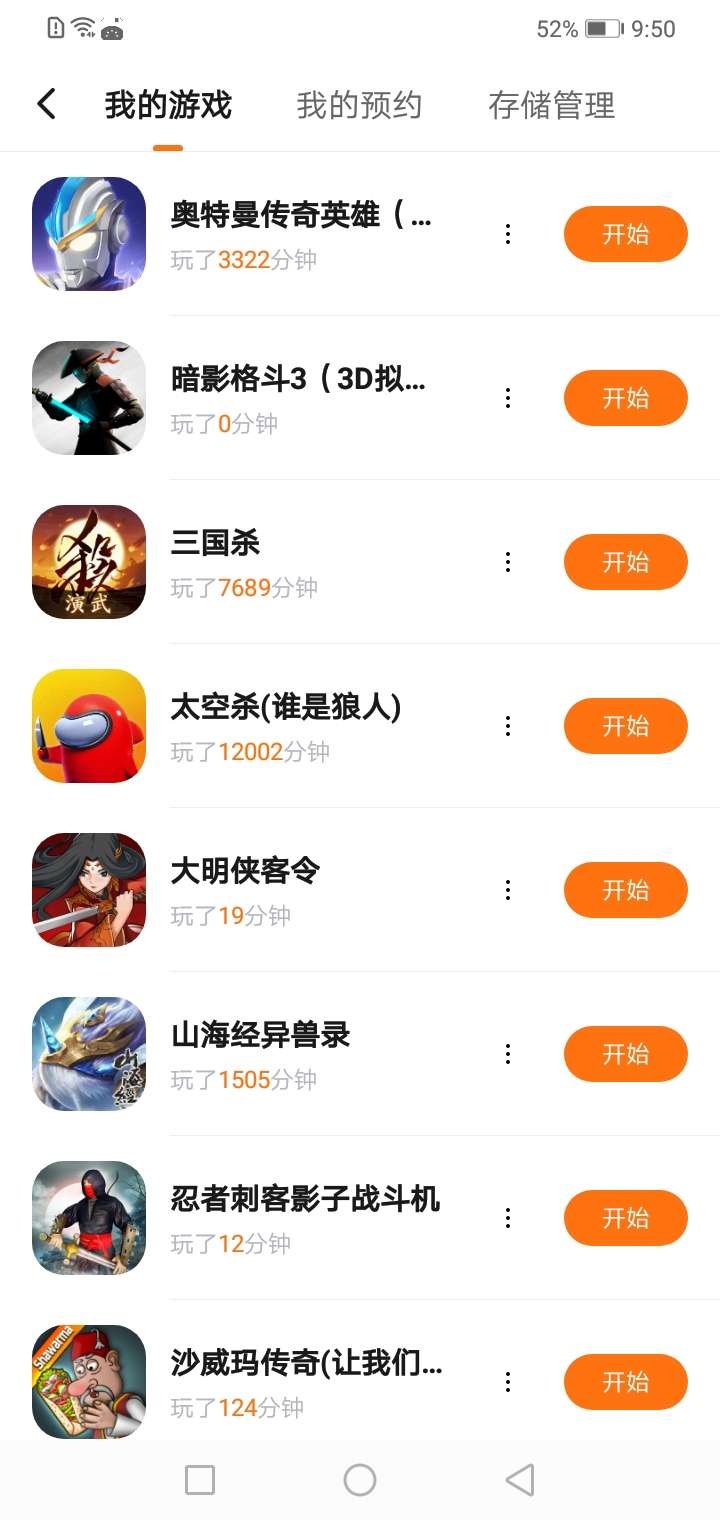Launch 忍者刺客影子战斗机 via 开始
Screen dimensions: 720x1520
pos(625,1218)
